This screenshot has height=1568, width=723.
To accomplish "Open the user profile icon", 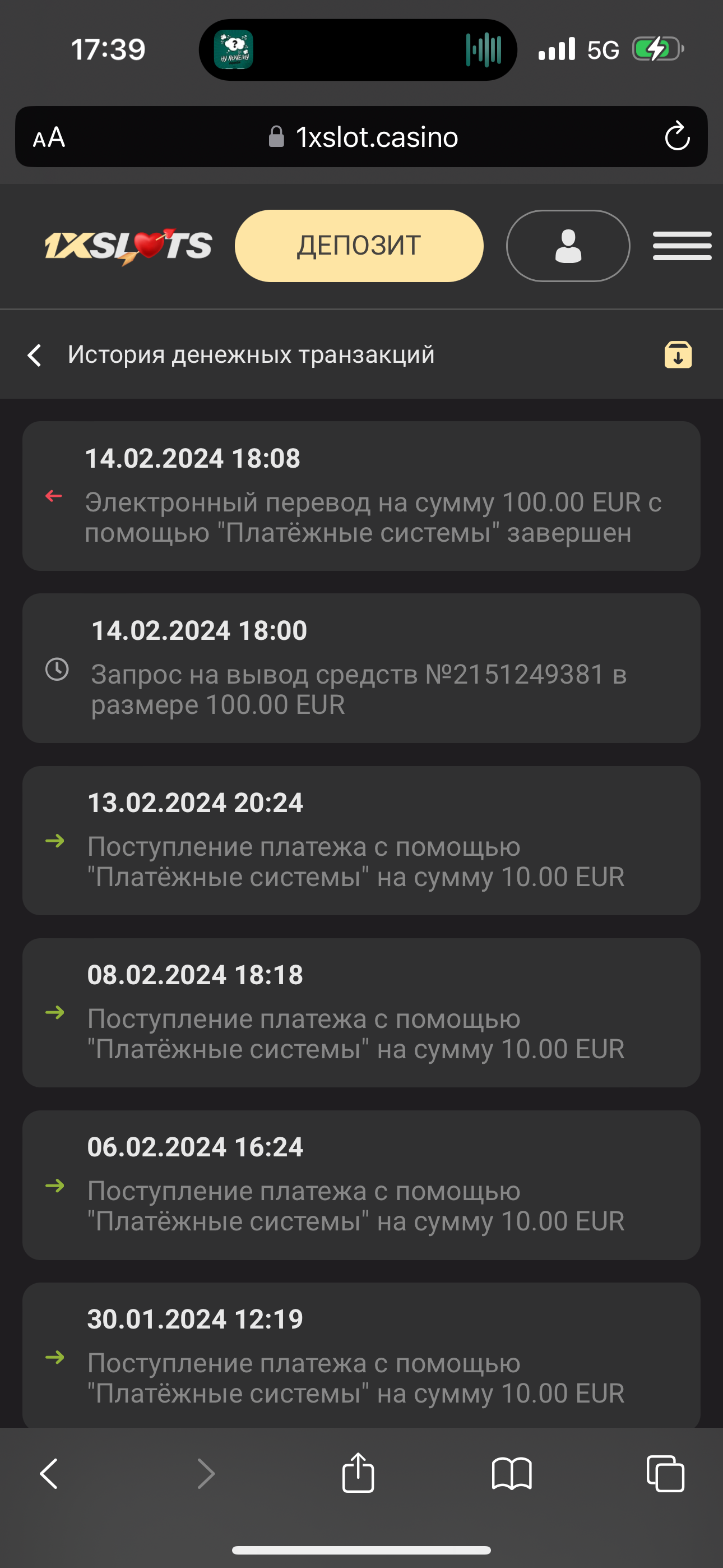I will 568,246.
